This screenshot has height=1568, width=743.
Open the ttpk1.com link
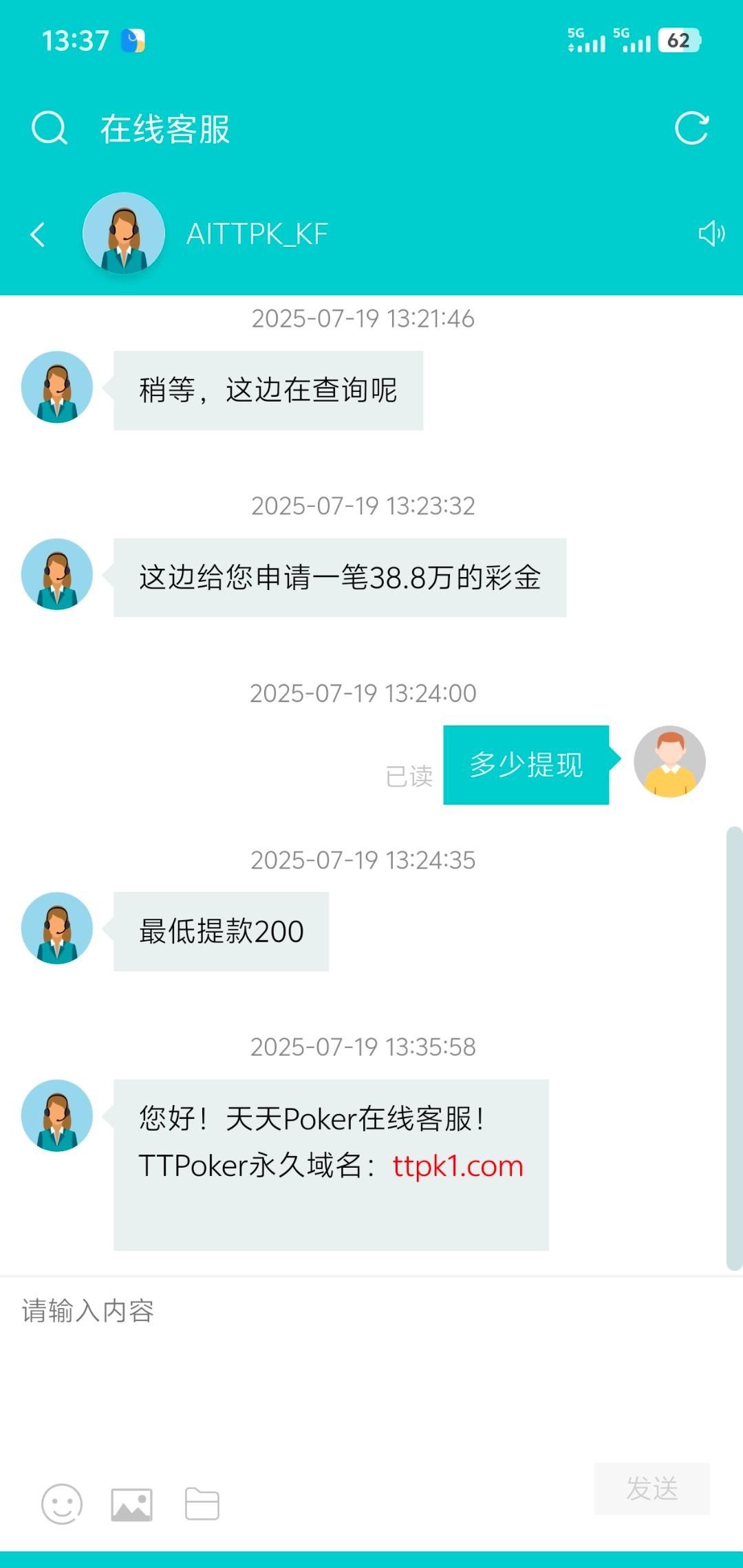point(457,1166)
